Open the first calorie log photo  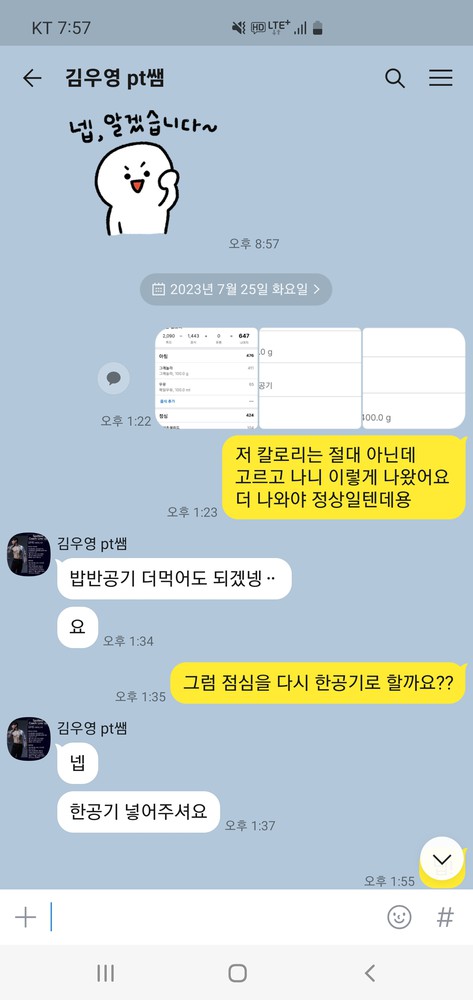(207, 378)
